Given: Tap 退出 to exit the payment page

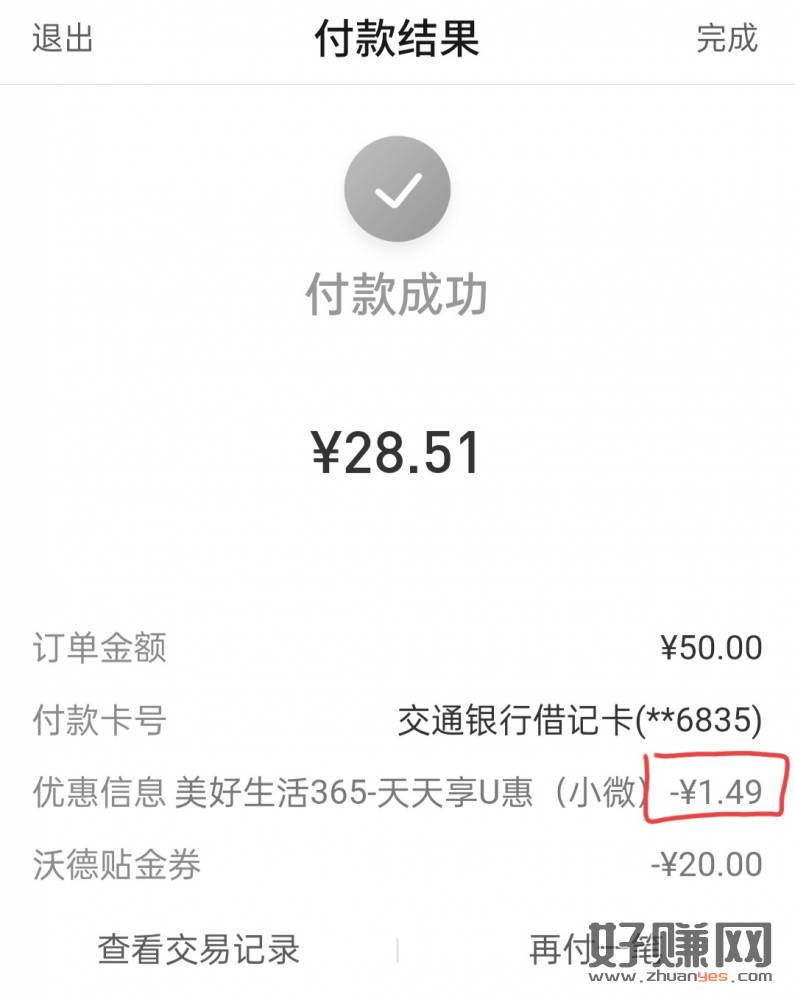Looking at the screenshot, I should 62,39.
